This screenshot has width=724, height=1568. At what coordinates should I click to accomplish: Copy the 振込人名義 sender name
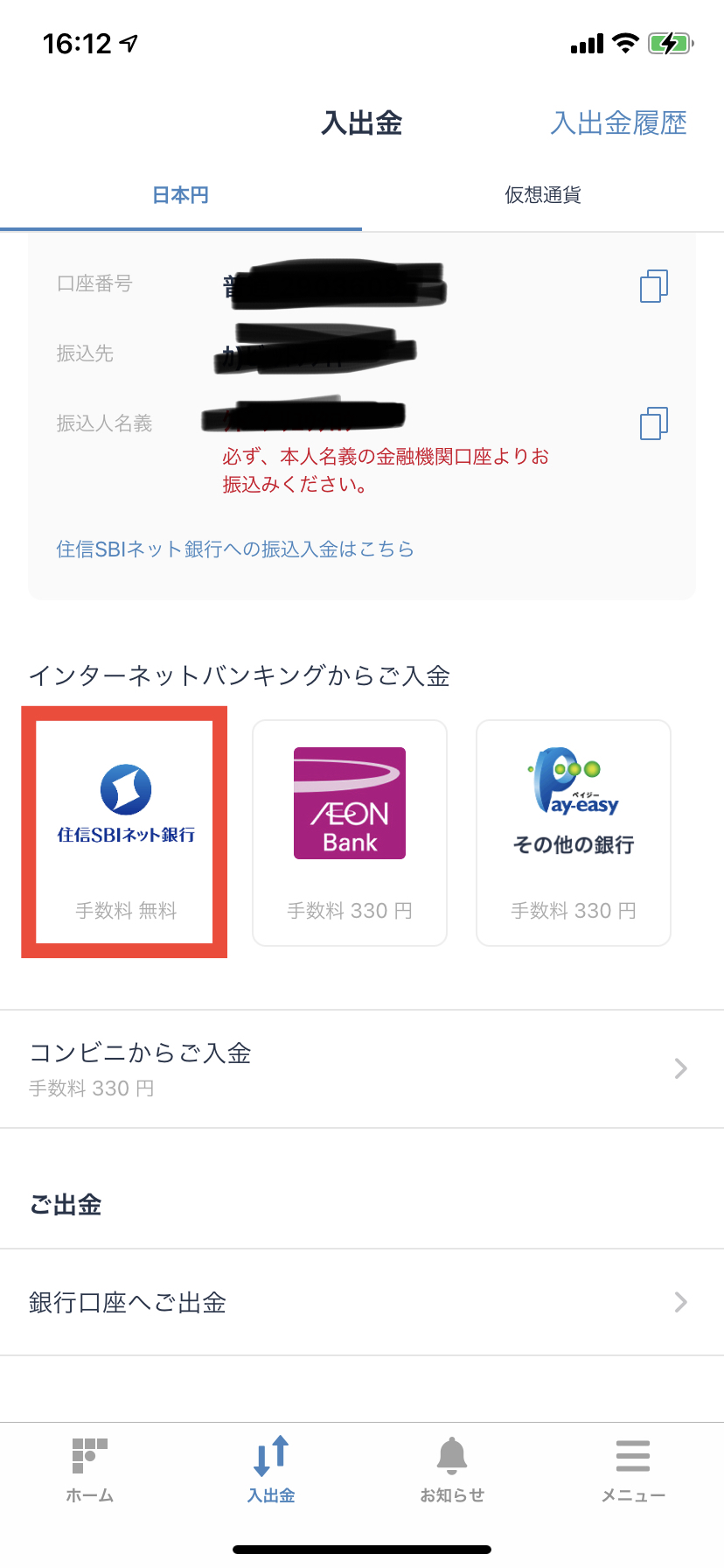tap(654, 423)
